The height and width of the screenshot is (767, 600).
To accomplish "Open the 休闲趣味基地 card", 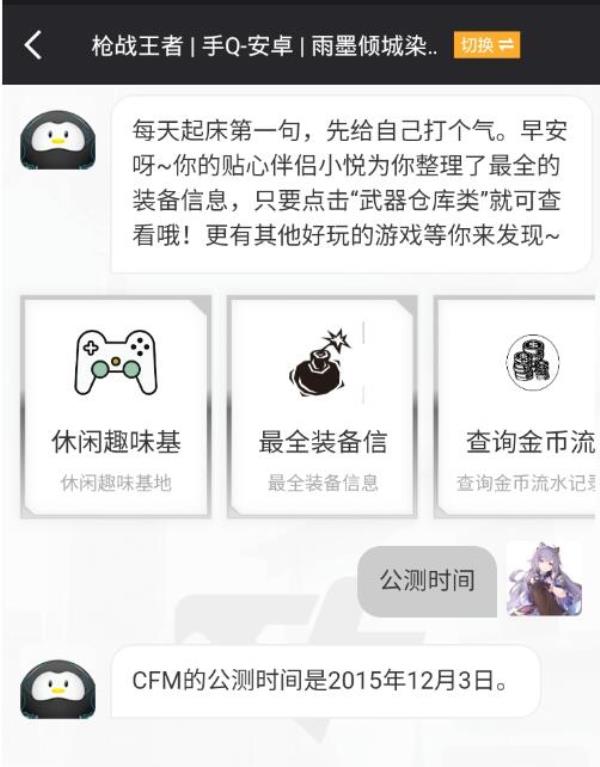I will point(116,407).
